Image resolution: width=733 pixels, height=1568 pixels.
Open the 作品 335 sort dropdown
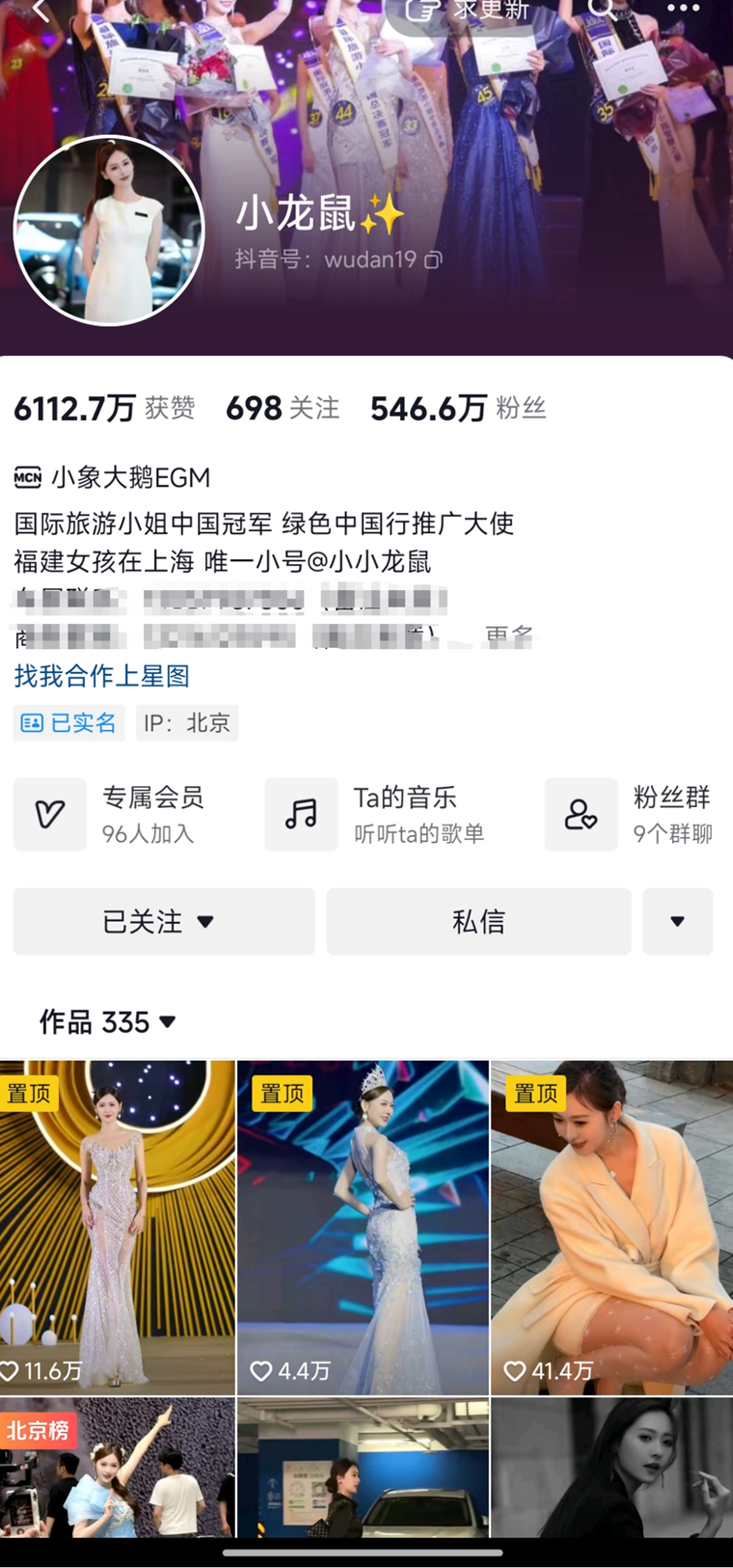coord(108,1022)
